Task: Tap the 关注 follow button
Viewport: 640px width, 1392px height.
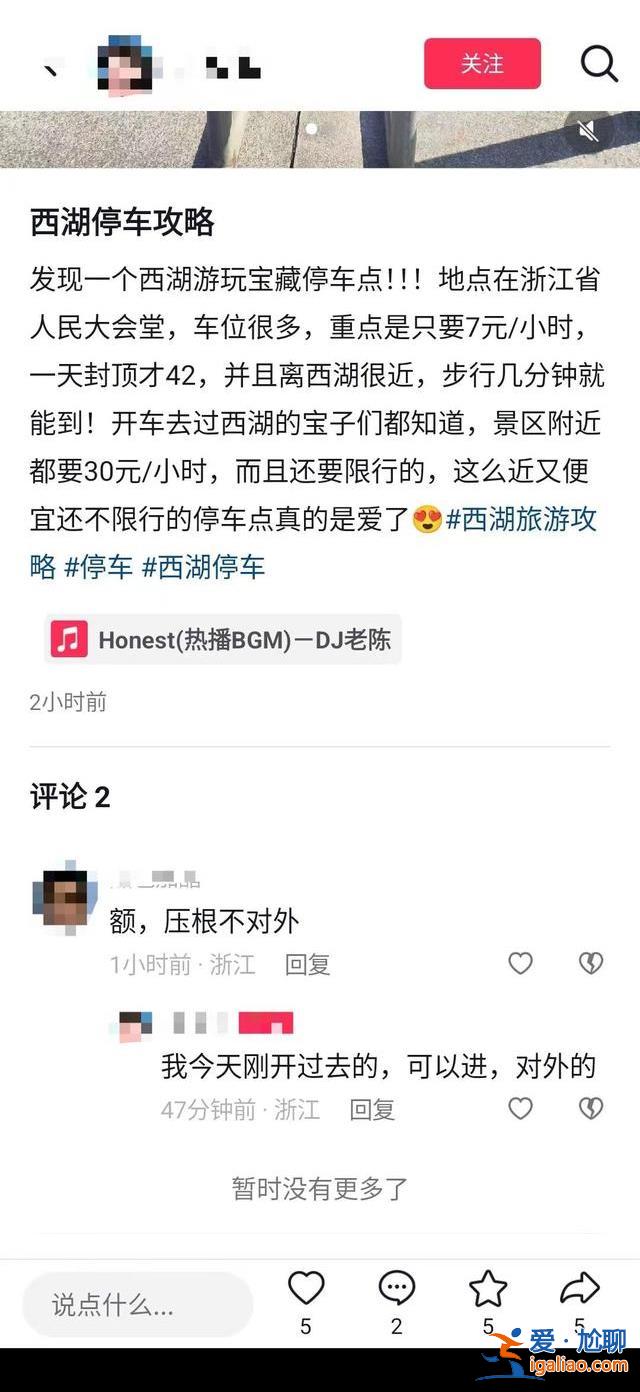Action: point(482,64)
